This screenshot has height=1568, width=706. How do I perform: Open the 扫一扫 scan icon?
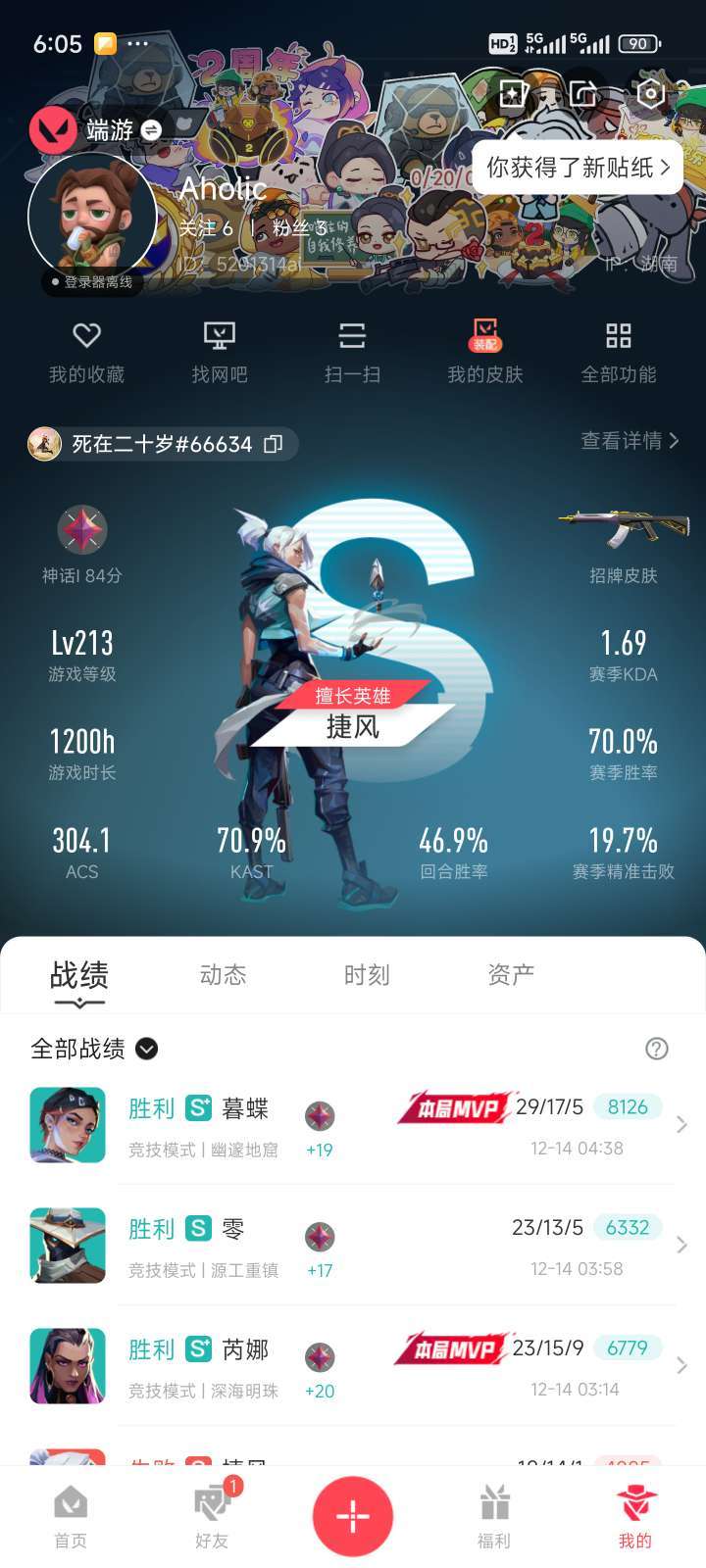[353, 336]
